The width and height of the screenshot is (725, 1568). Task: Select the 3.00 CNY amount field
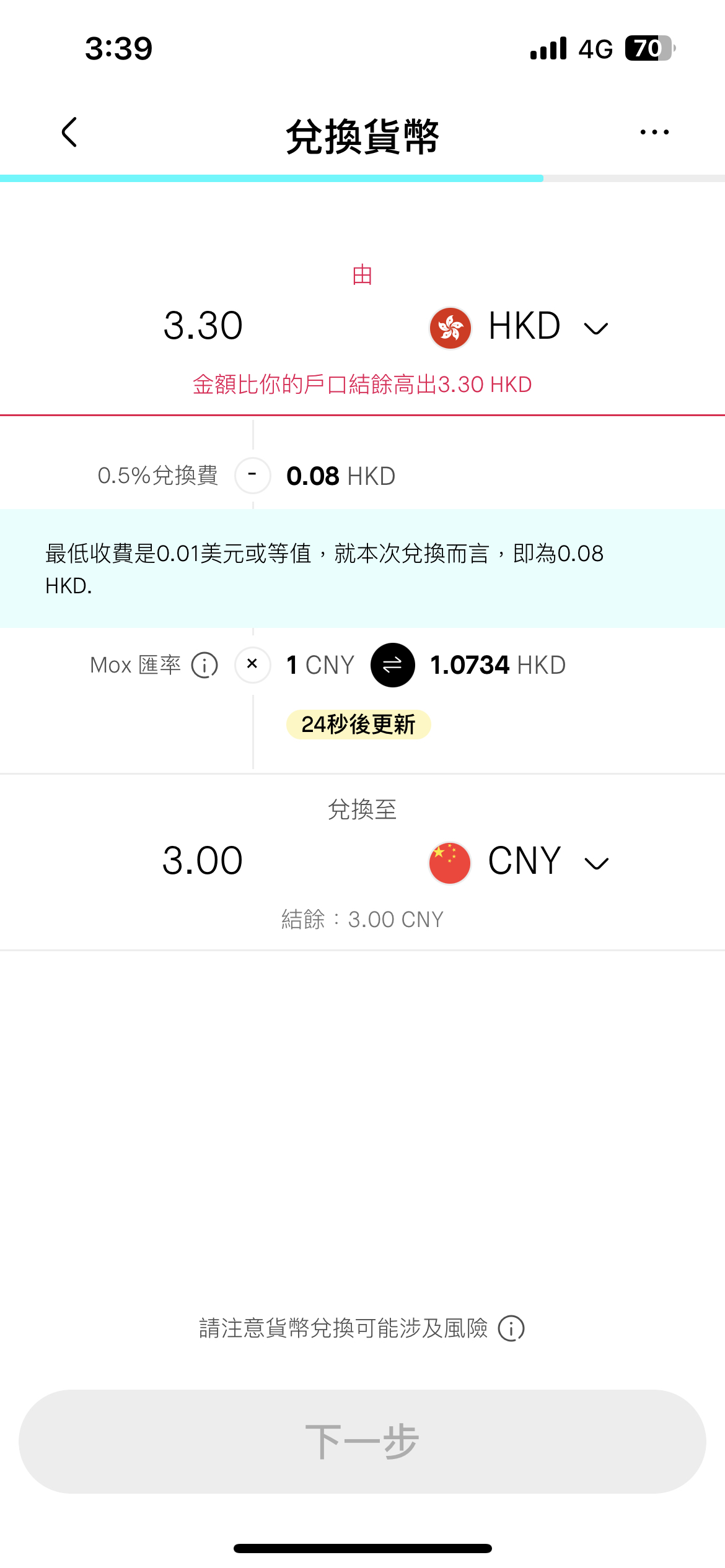coord(202,860)
